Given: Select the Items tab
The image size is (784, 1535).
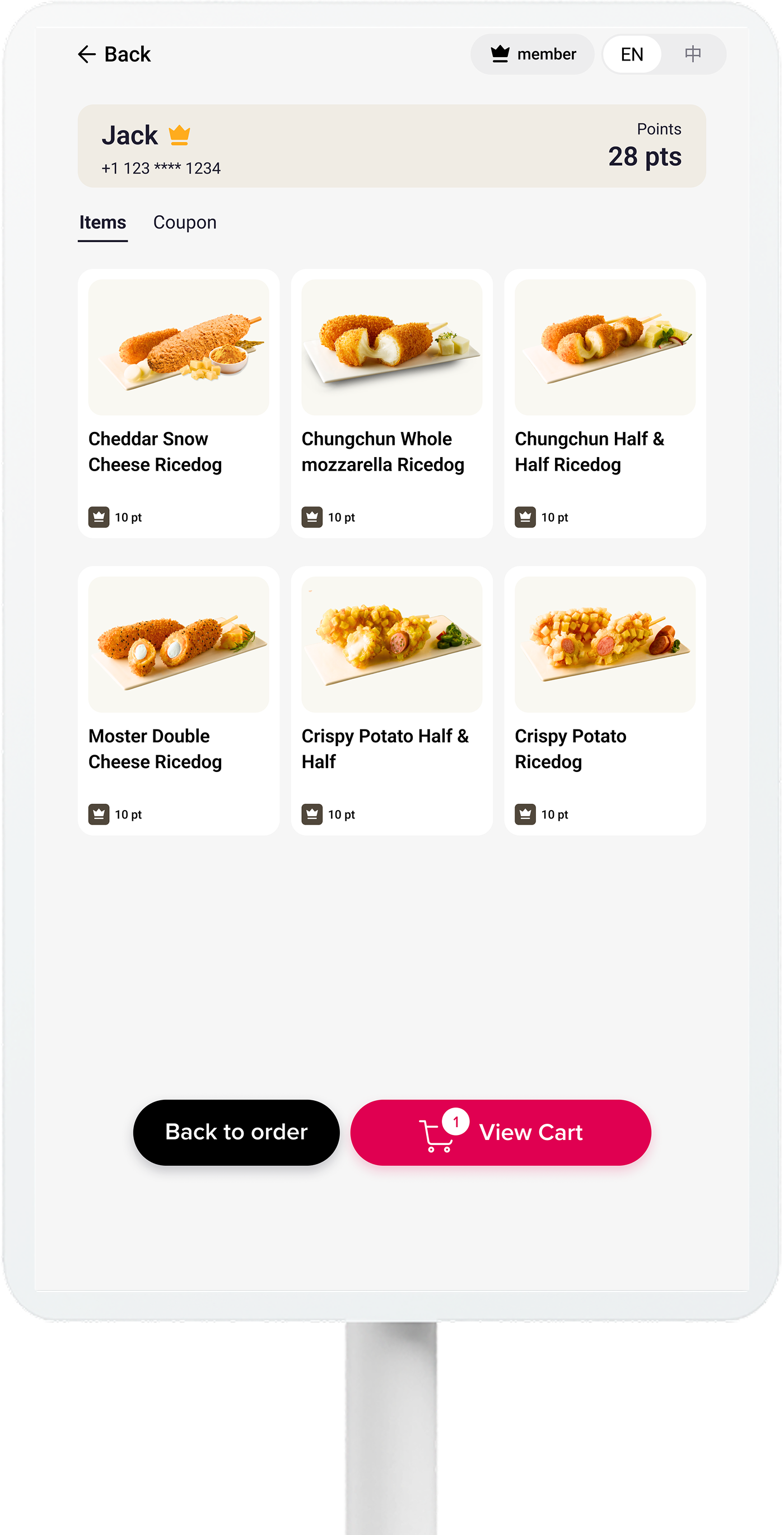Looking at the screenshot, I should [x=102, y=222].
